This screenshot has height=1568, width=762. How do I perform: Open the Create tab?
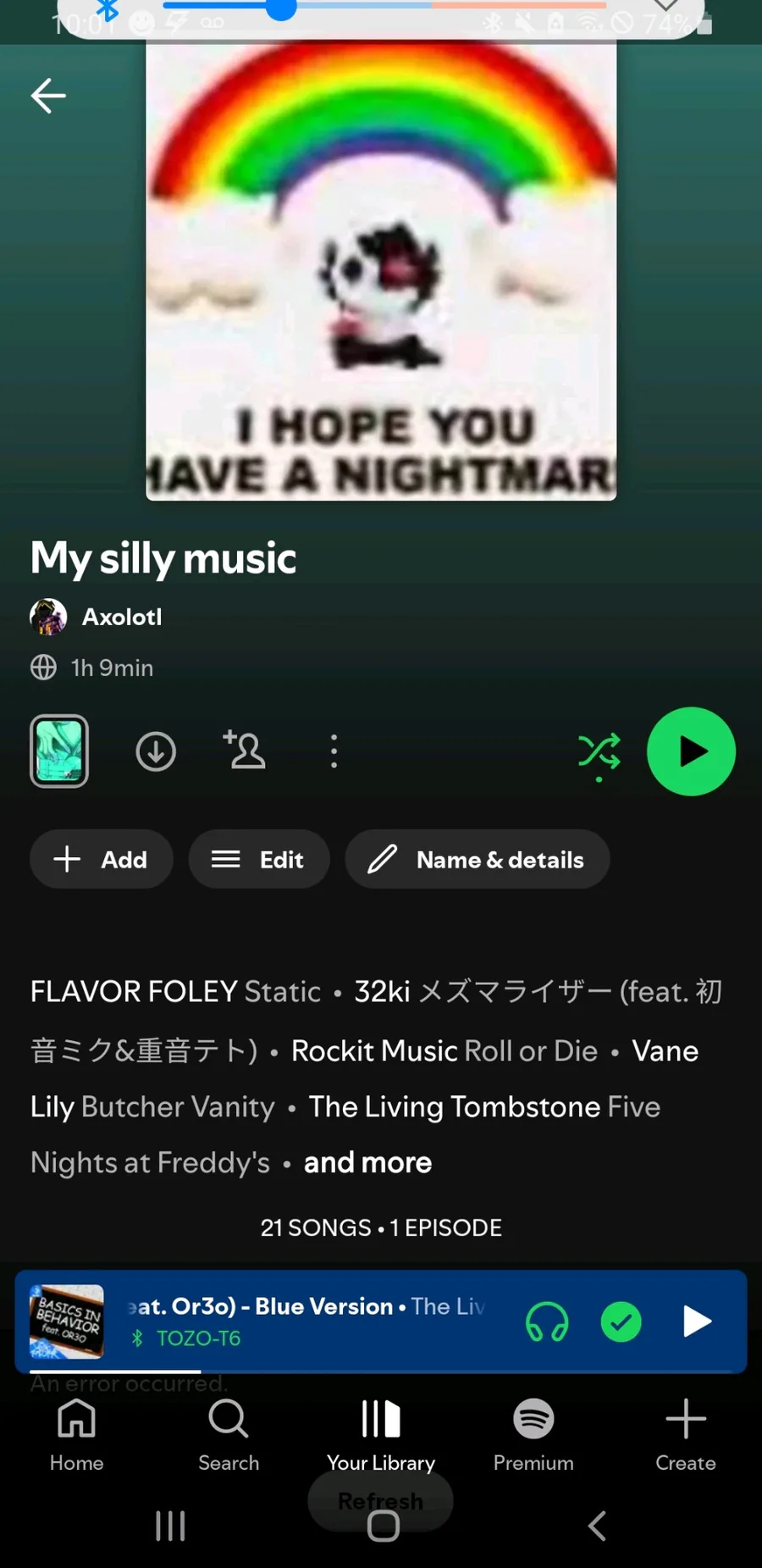coord(686,1435)
